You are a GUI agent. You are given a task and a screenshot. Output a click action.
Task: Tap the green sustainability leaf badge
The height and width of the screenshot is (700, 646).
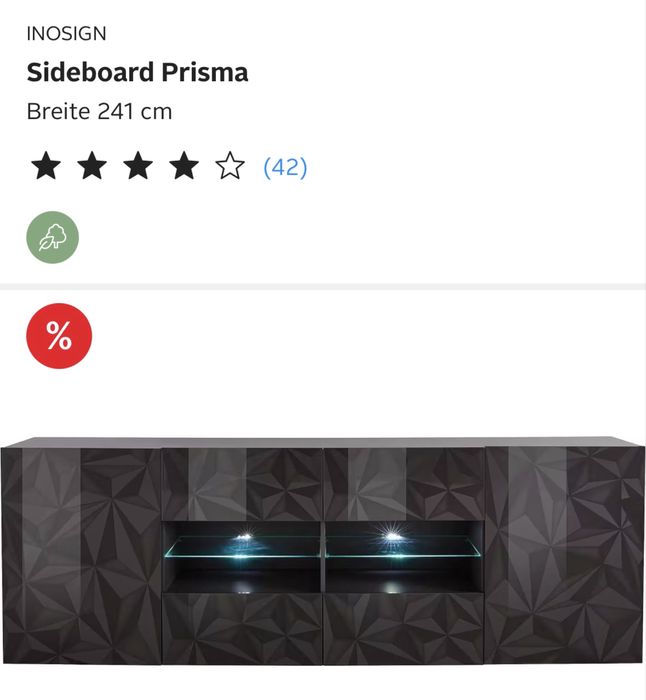[52, 237]
